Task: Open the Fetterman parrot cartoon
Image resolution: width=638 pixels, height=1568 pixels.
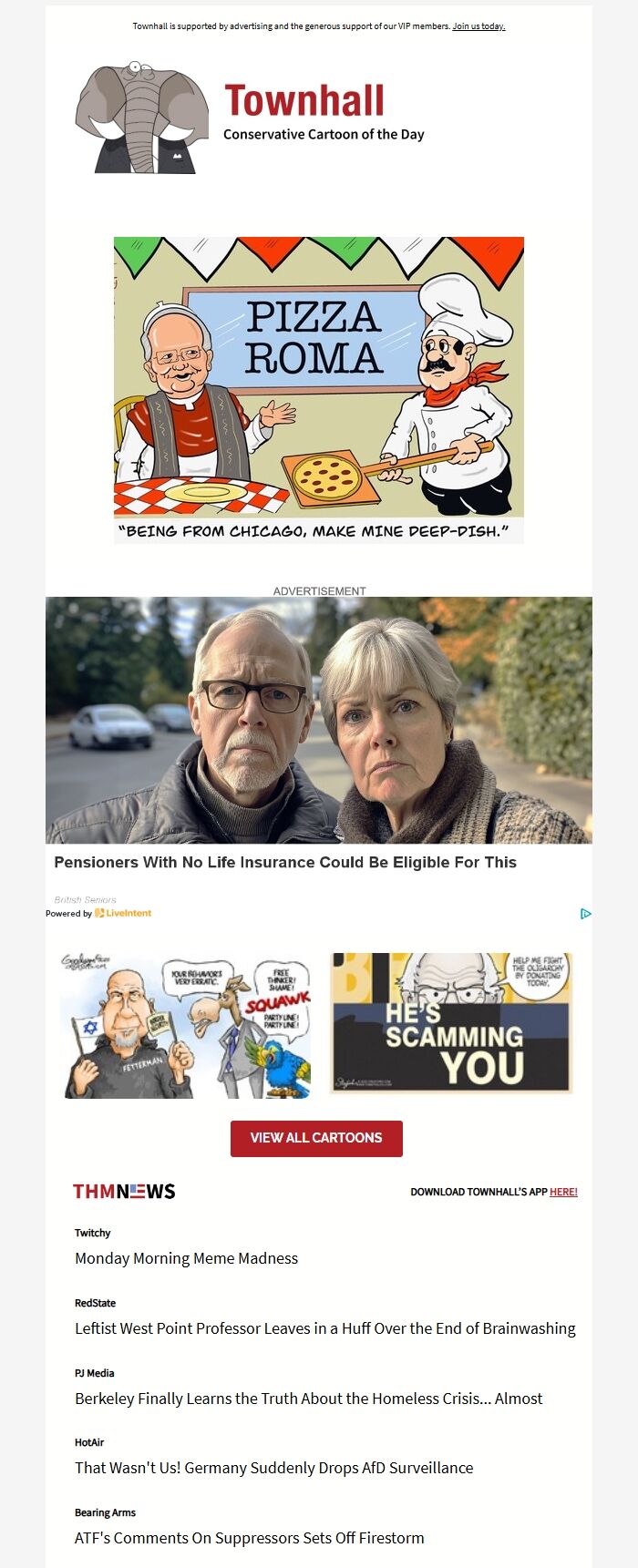Action: tap(188, 1025)
